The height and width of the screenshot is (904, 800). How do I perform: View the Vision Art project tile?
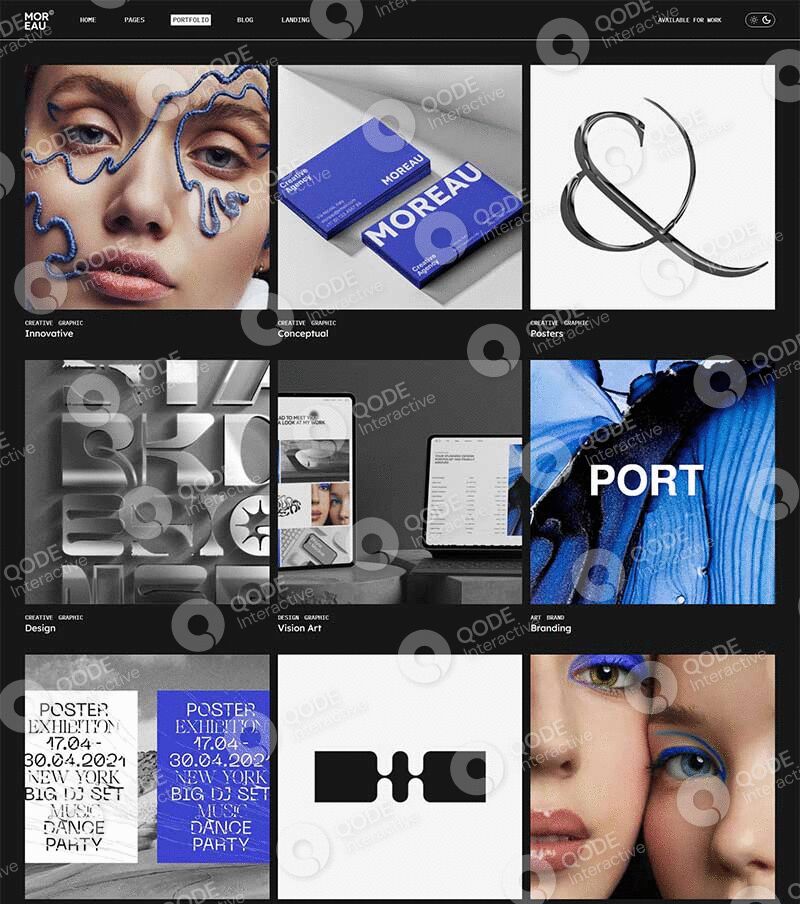click(400, 482)
